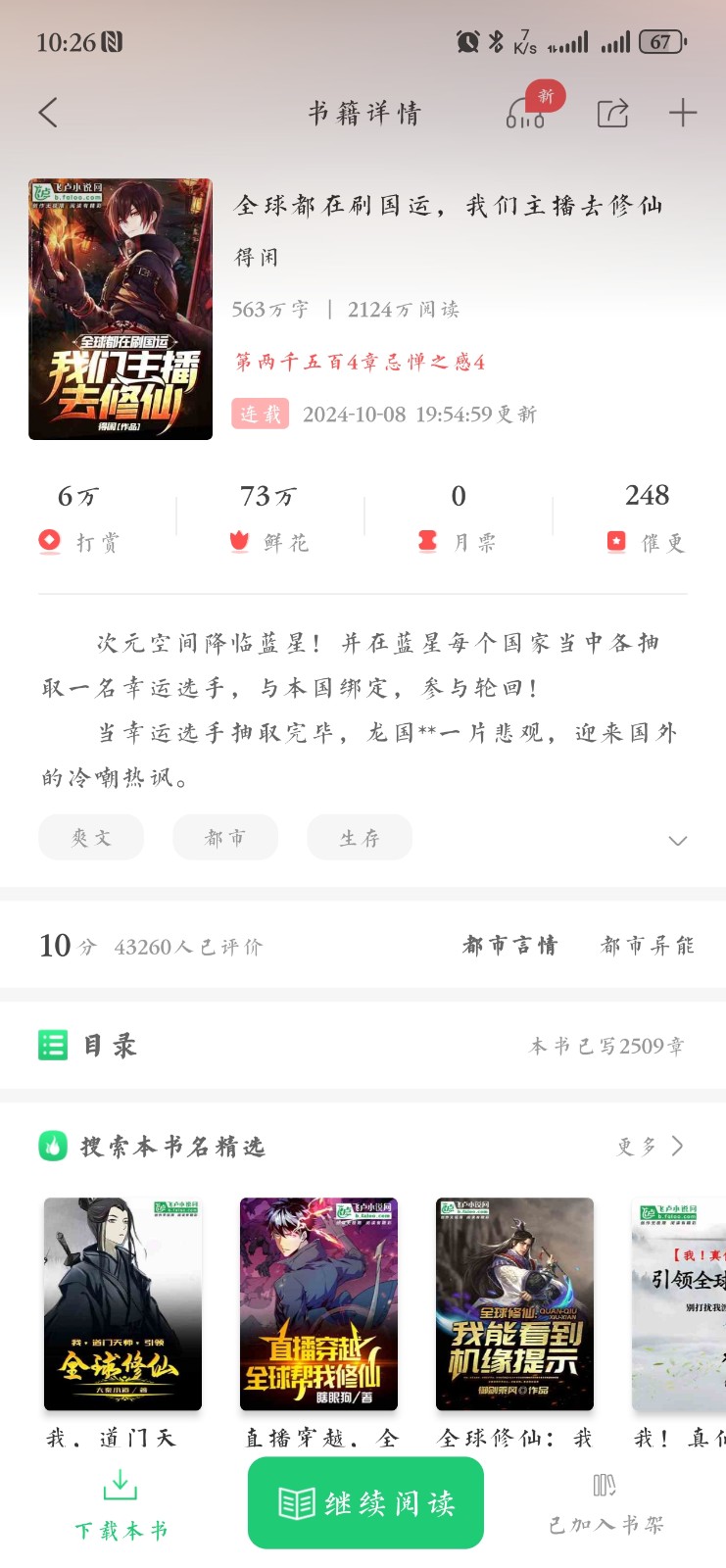Open the latest chapter link in red
Image resolution: width=726 pixels, height=1568 pixels.
click(360, 362)
